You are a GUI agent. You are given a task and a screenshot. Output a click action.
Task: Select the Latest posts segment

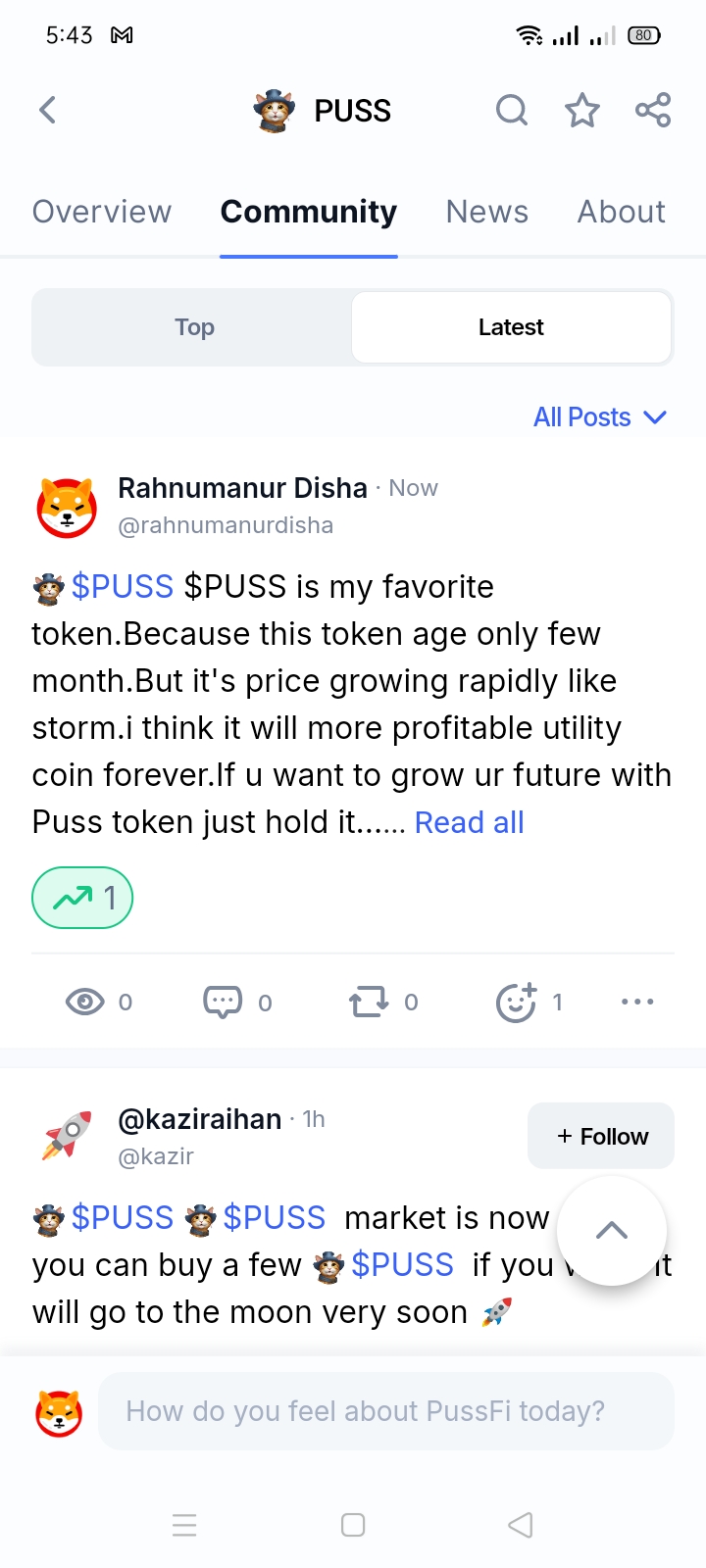(x=511, y=327)
